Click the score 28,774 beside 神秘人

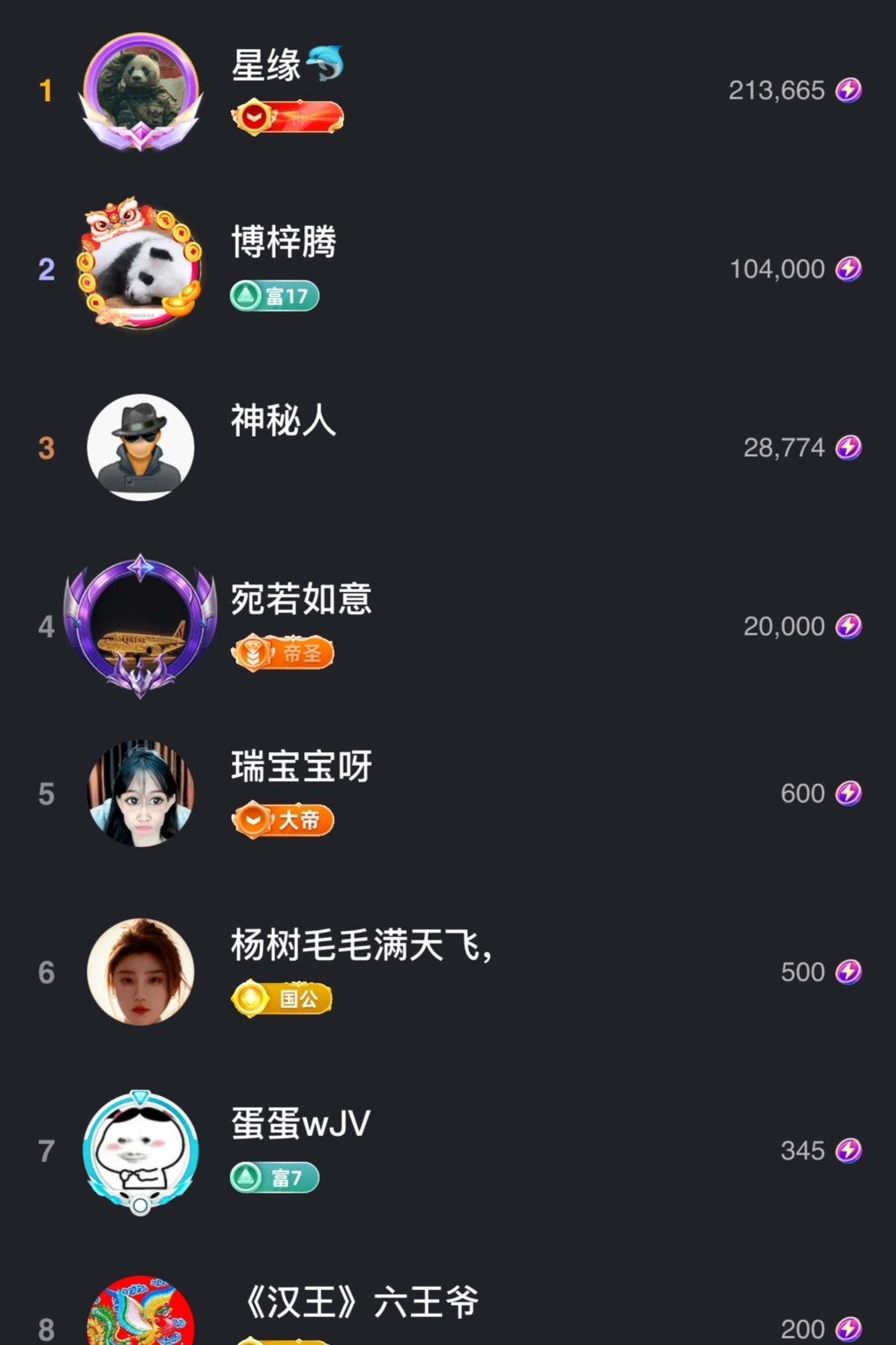784,447
